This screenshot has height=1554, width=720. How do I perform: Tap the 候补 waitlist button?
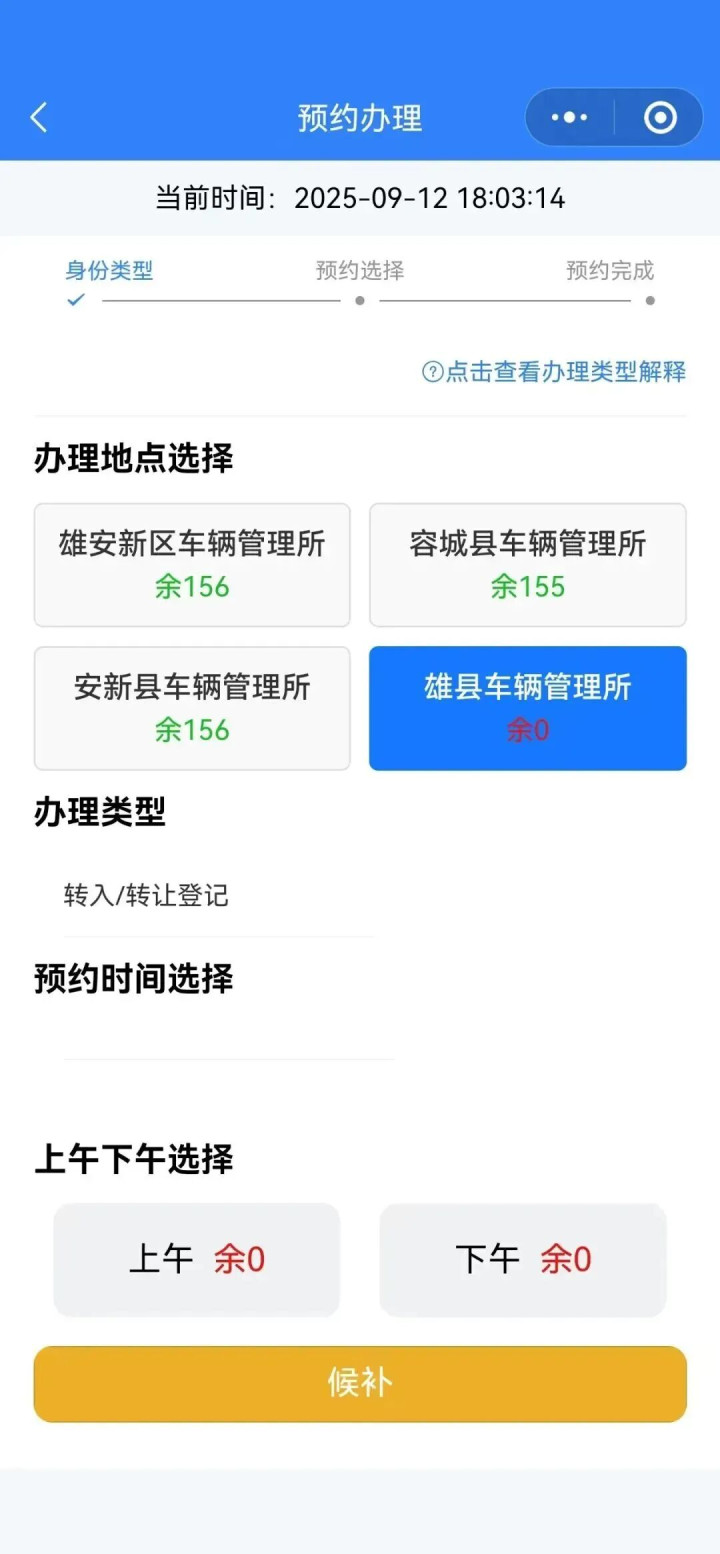click(x=360, y=1383)
